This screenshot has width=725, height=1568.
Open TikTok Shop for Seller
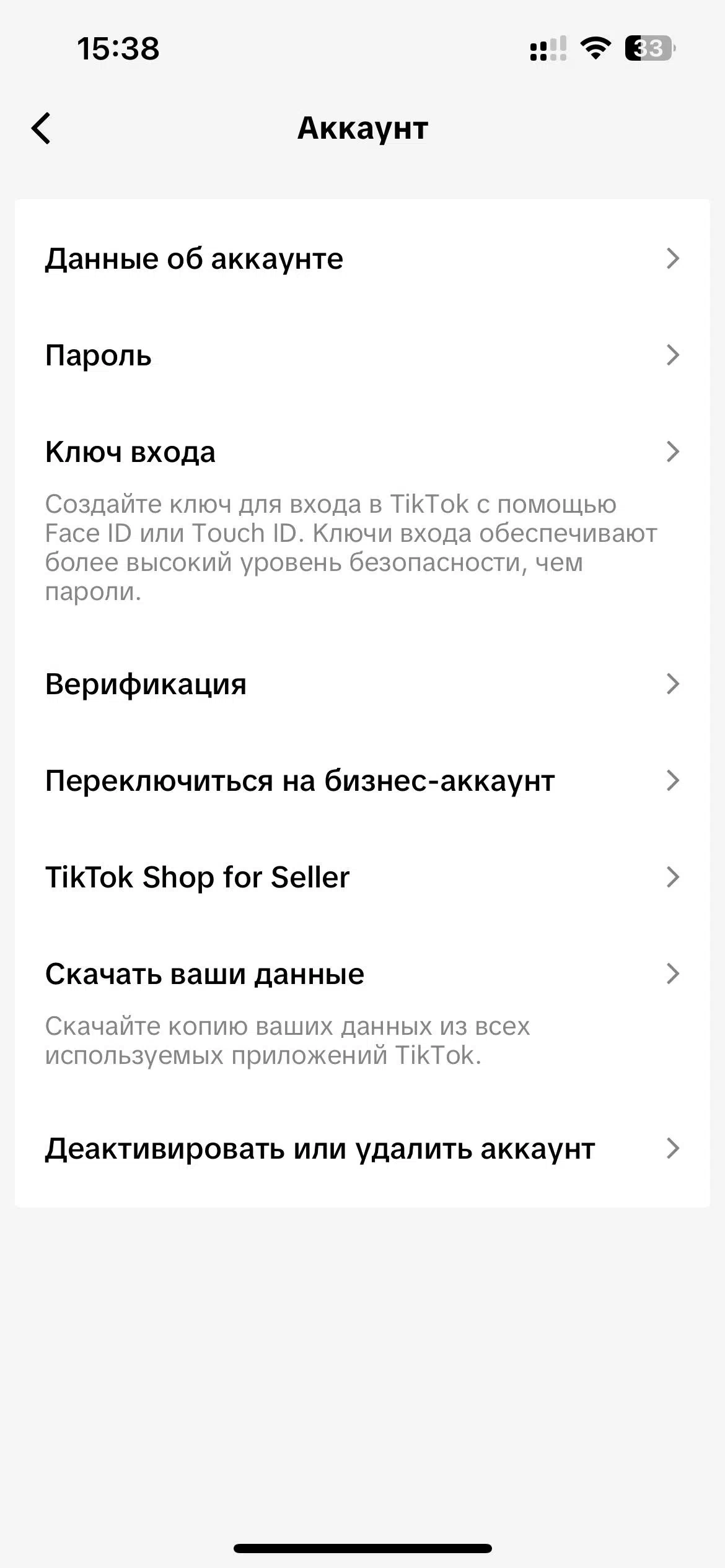362,878
